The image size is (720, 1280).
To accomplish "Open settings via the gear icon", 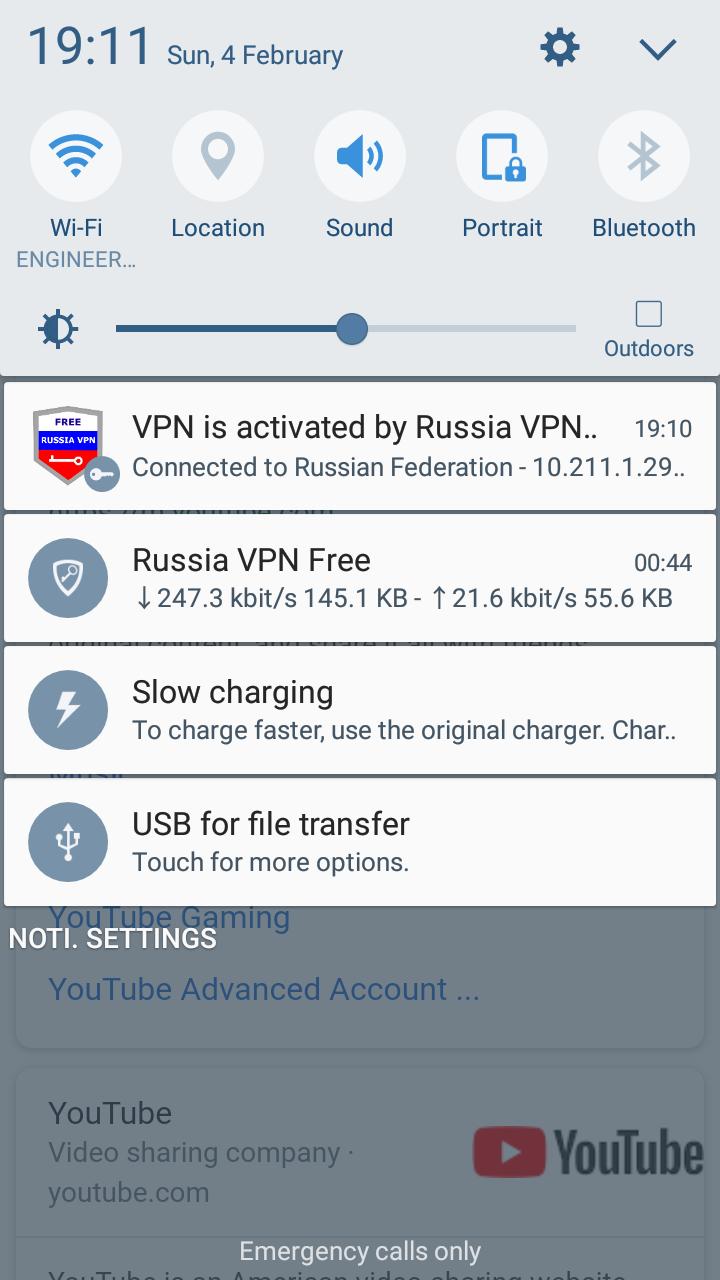I will coord(559,47).
